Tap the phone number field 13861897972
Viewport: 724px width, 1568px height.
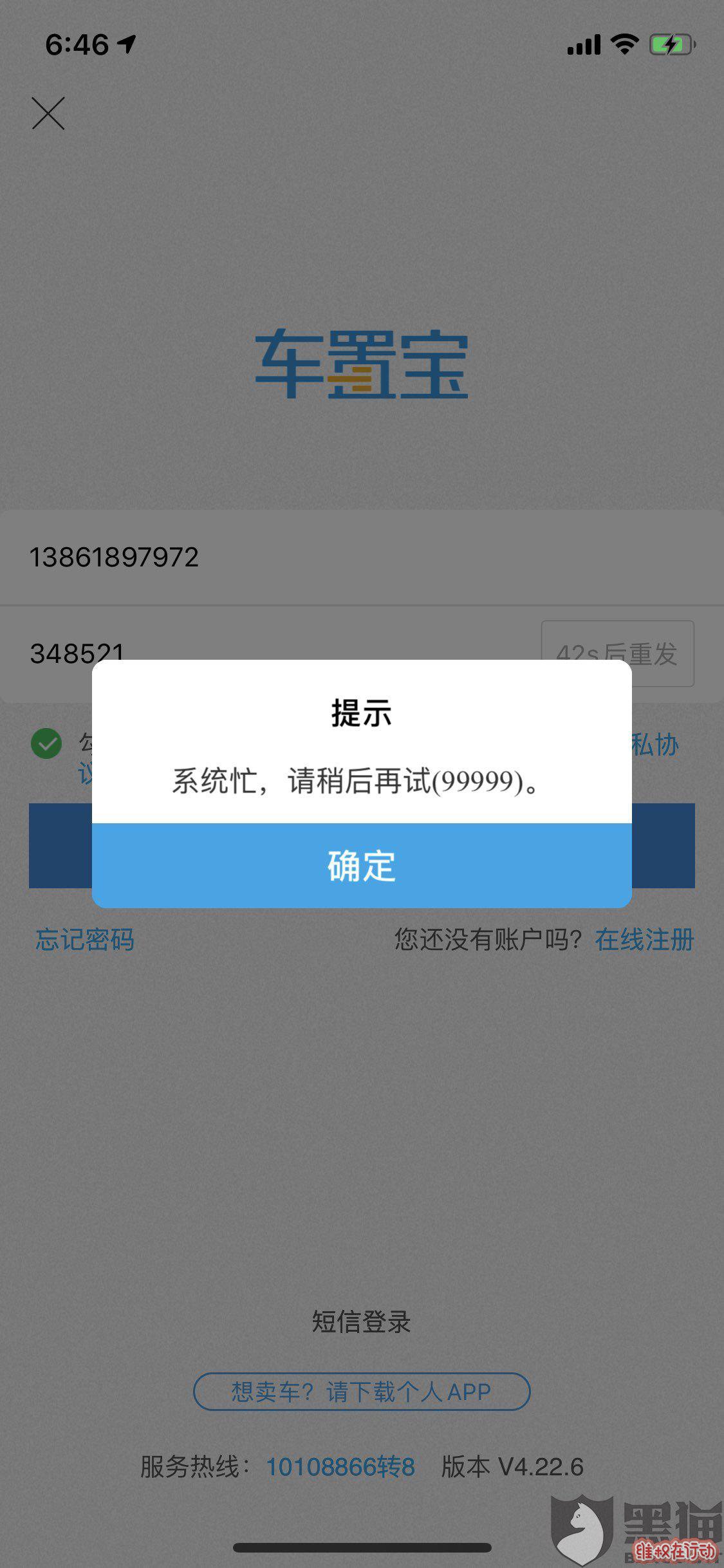[362, 557]
